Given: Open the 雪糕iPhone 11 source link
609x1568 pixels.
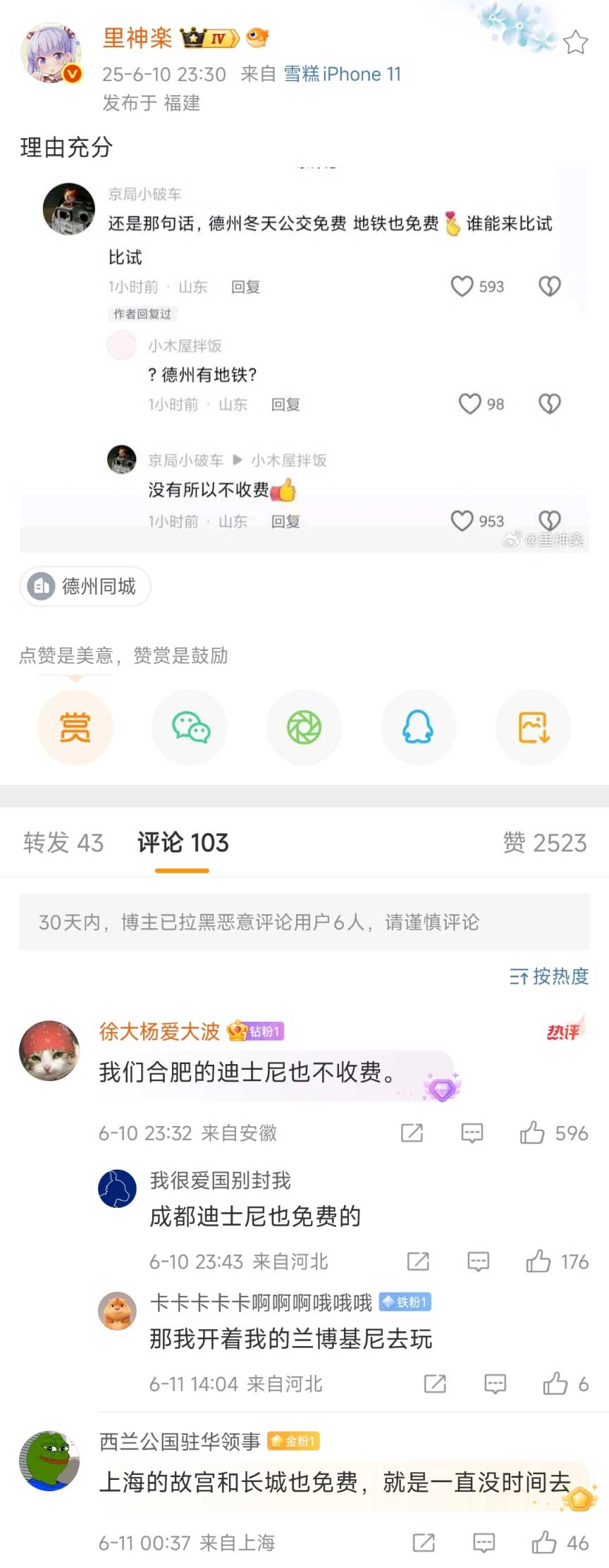Looking at the screenshot, I should click(x=342, y=74).
